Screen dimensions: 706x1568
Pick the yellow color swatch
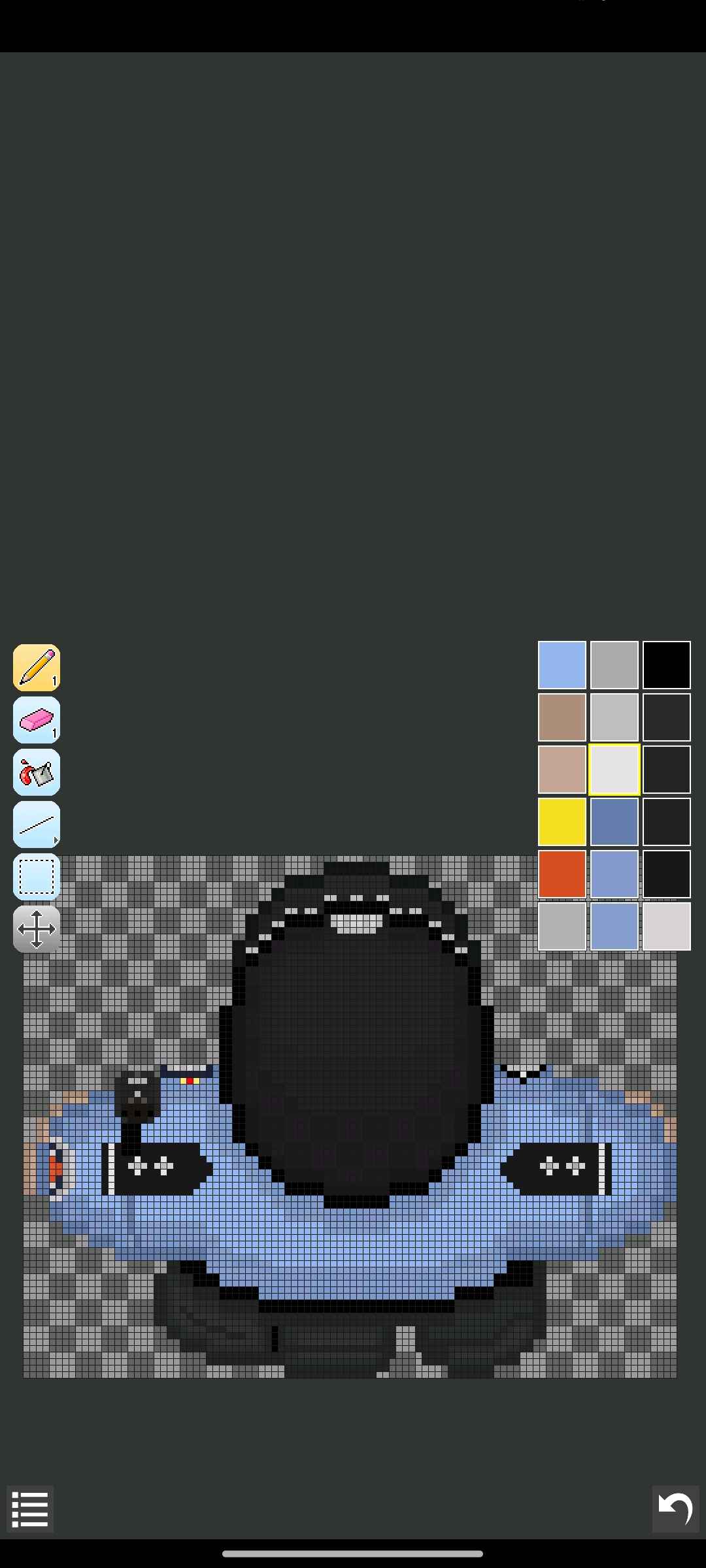(x=562, y=822)
